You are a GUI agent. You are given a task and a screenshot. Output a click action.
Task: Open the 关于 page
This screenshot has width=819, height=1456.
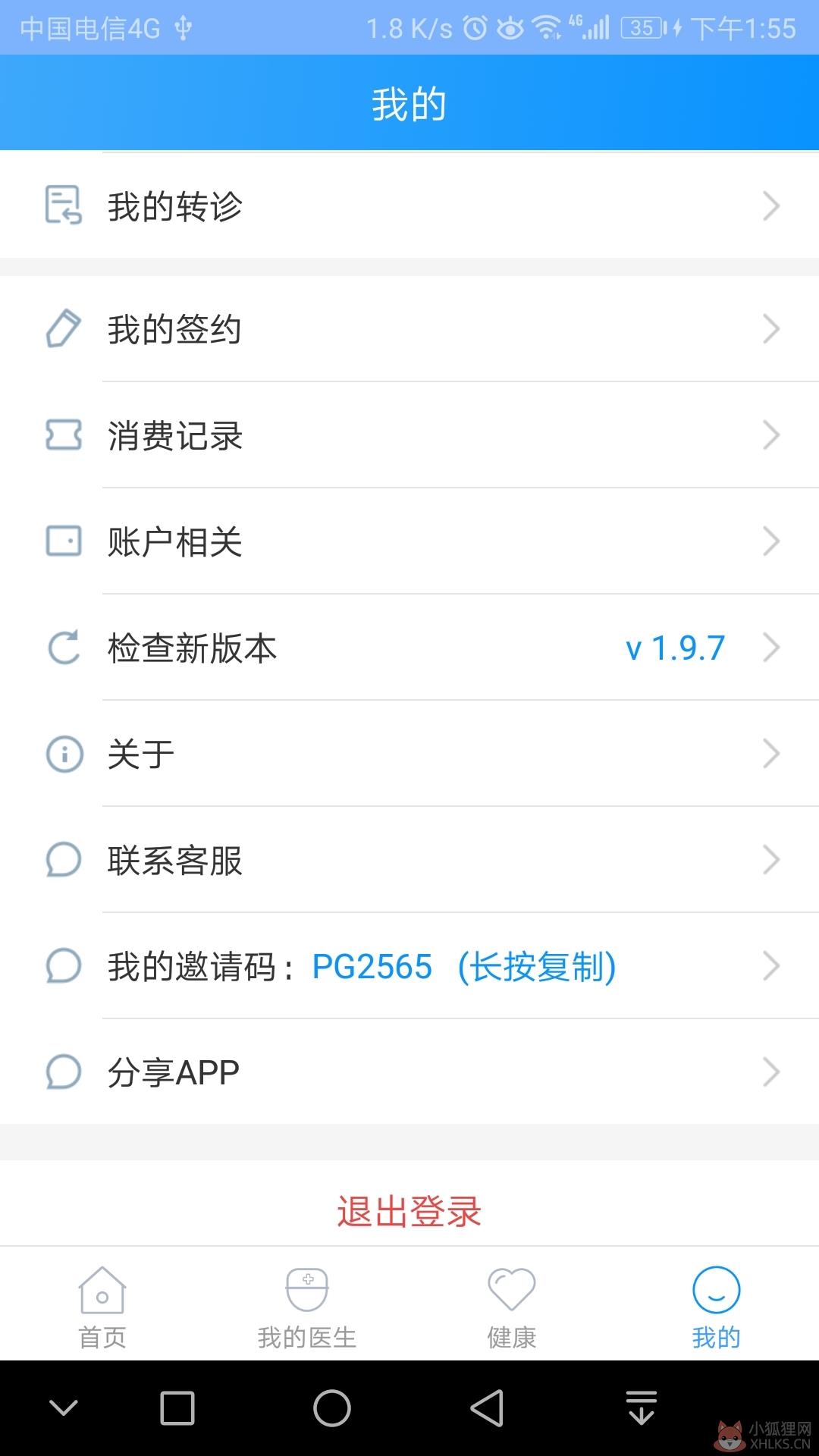point(409,754)
